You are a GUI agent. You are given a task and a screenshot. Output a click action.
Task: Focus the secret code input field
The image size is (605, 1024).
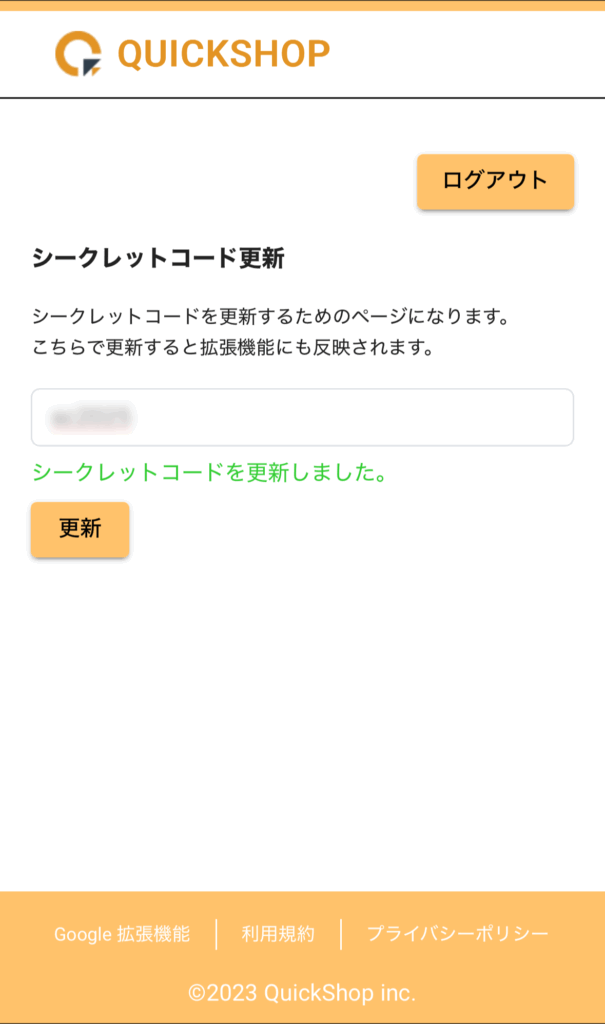[x=302, y=417]
